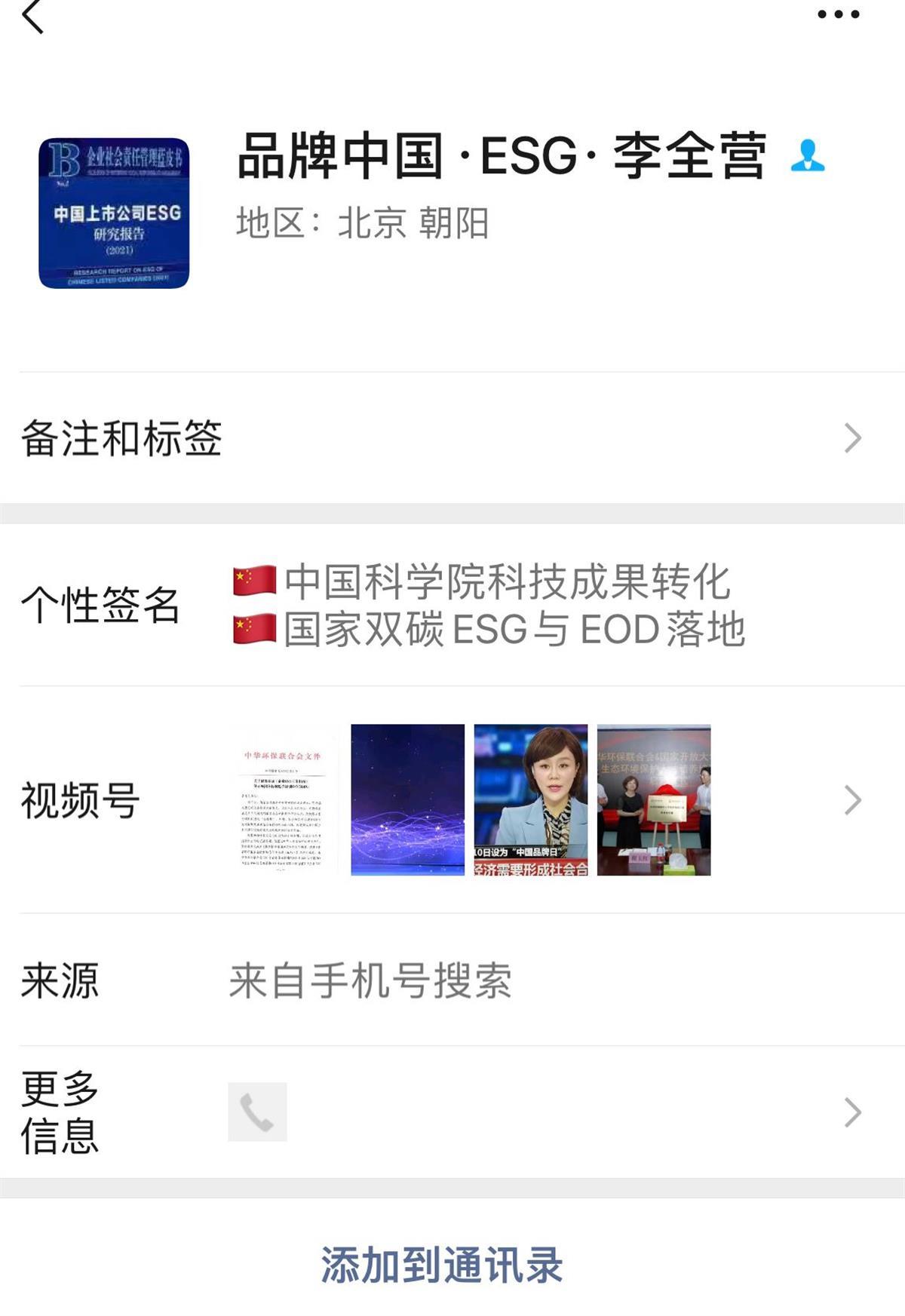Open 备注和标签 remarks and tags row

coord(452,438)
